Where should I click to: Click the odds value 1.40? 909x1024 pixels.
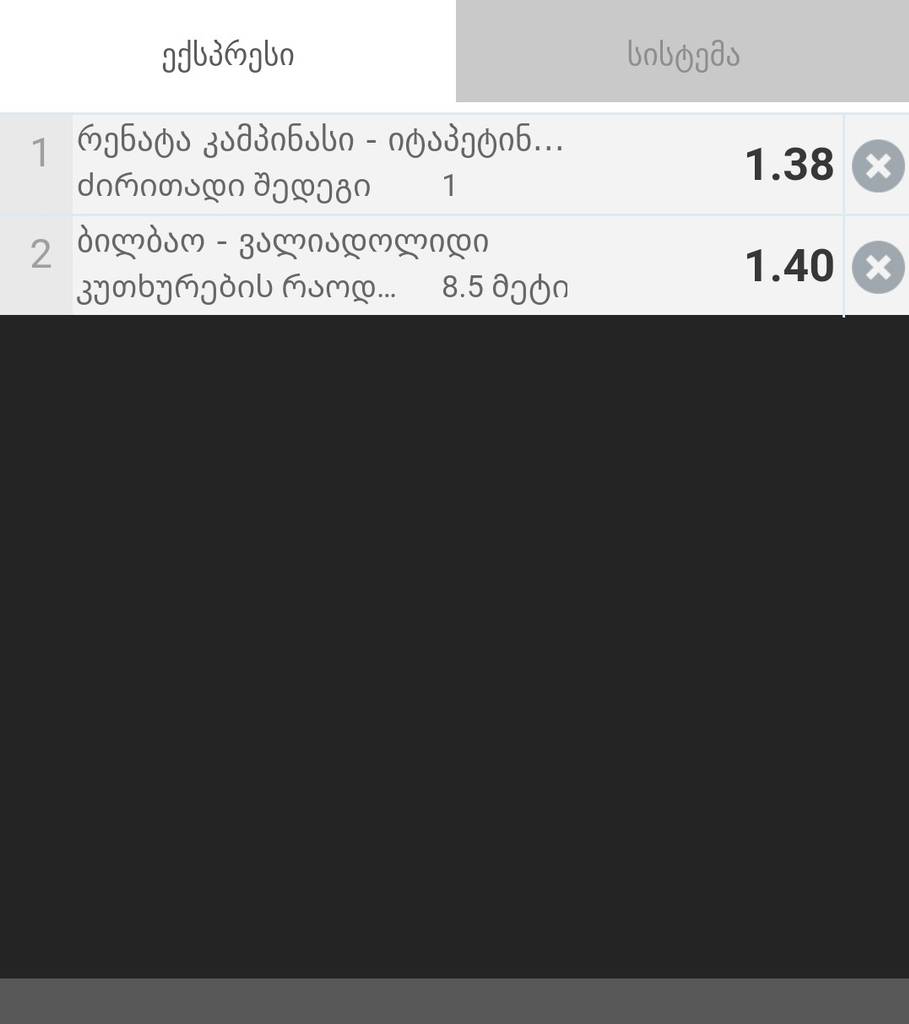(790, 265)
